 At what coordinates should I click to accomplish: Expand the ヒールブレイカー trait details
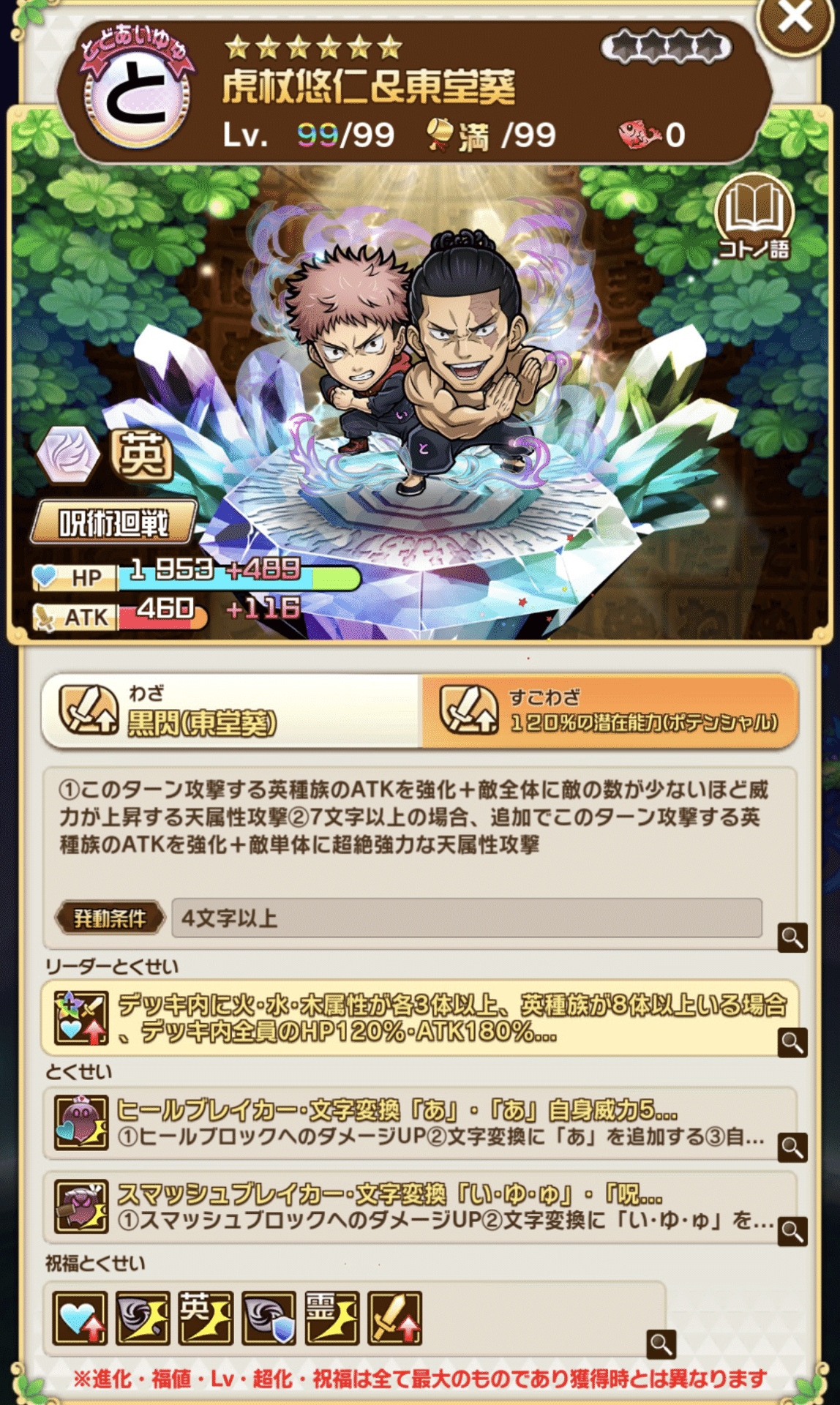pyautogui.click(x=792, y=1147)
